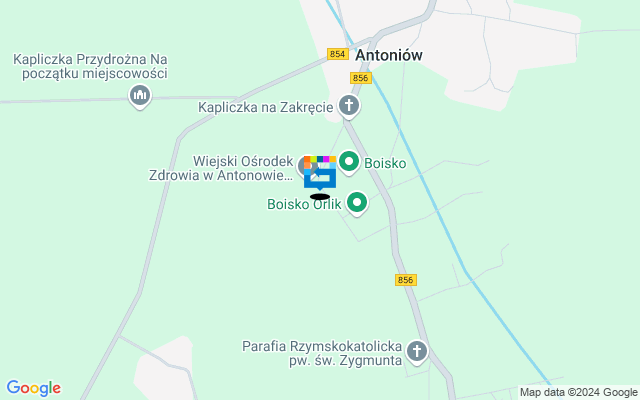Screen dimensions: 640x400
Task: Tap the blue pin at map center
Action: (320, 178)
